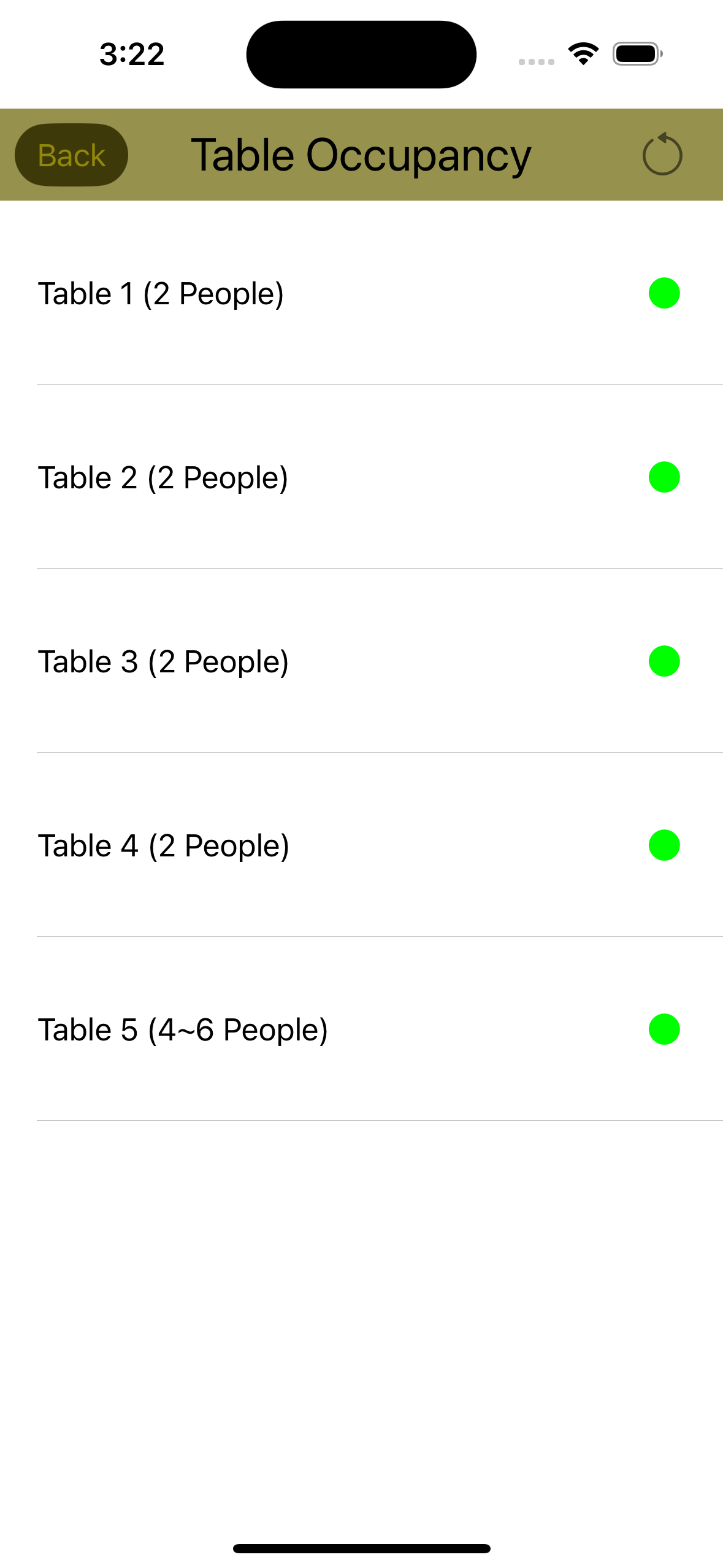723x1568 pixels.
Task: Select the Table 2 row
Action: [362, 477]
